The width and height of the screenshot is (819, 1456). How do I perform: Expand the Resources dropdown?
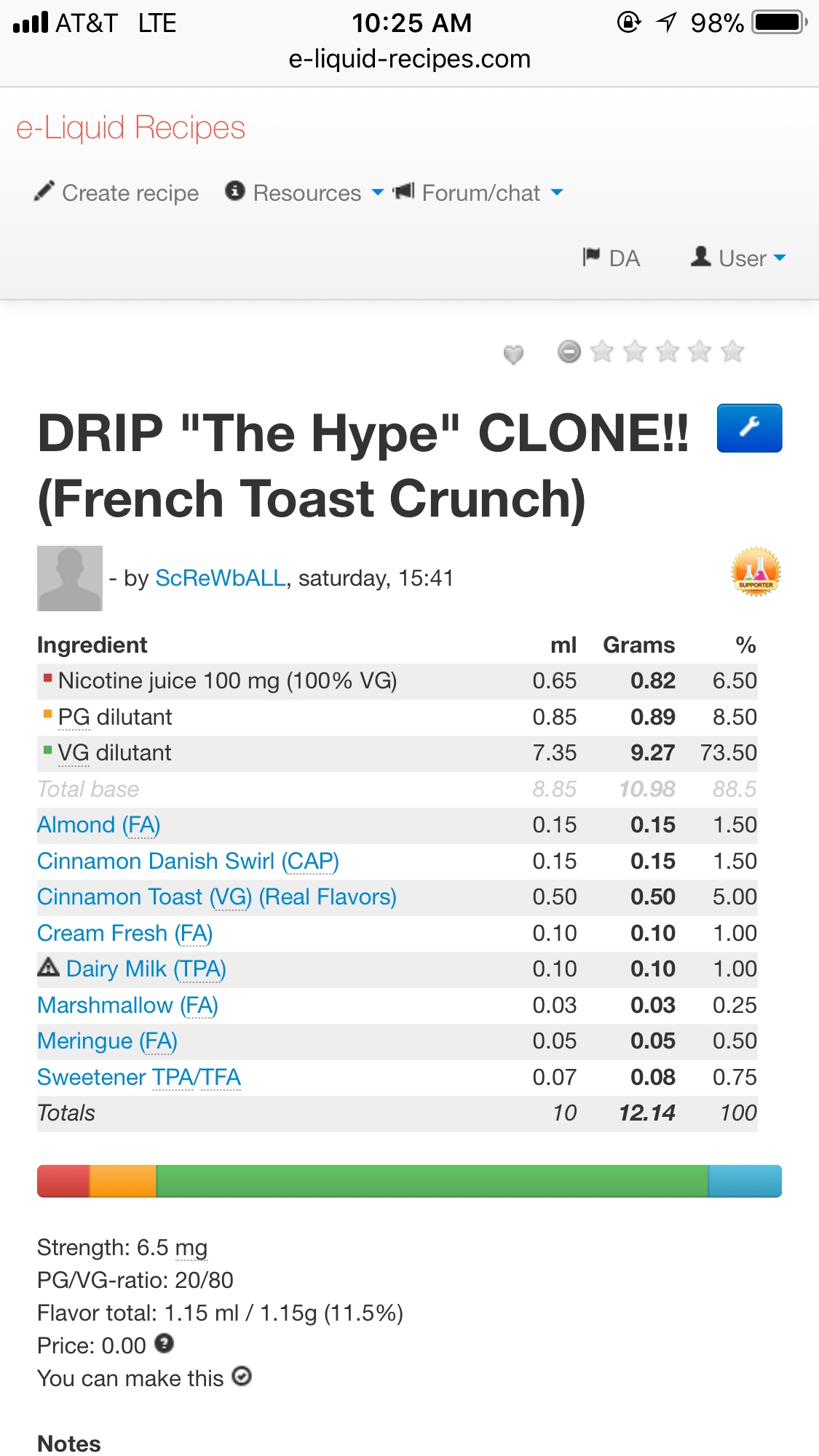pyautogui.click(x=304, y=193)
